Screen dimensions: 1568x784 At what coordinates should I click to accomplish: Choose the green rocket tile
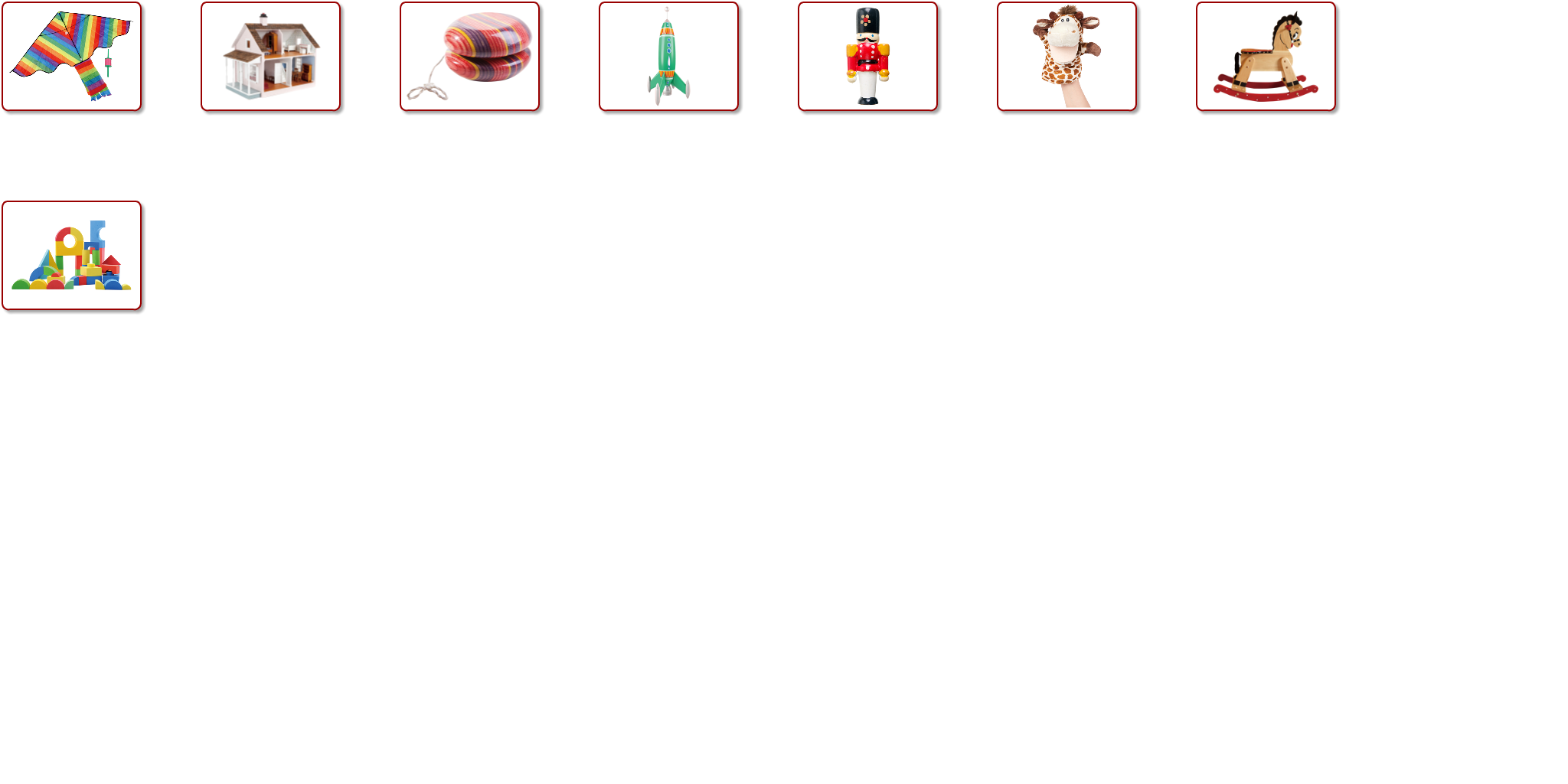coord(668,57)
